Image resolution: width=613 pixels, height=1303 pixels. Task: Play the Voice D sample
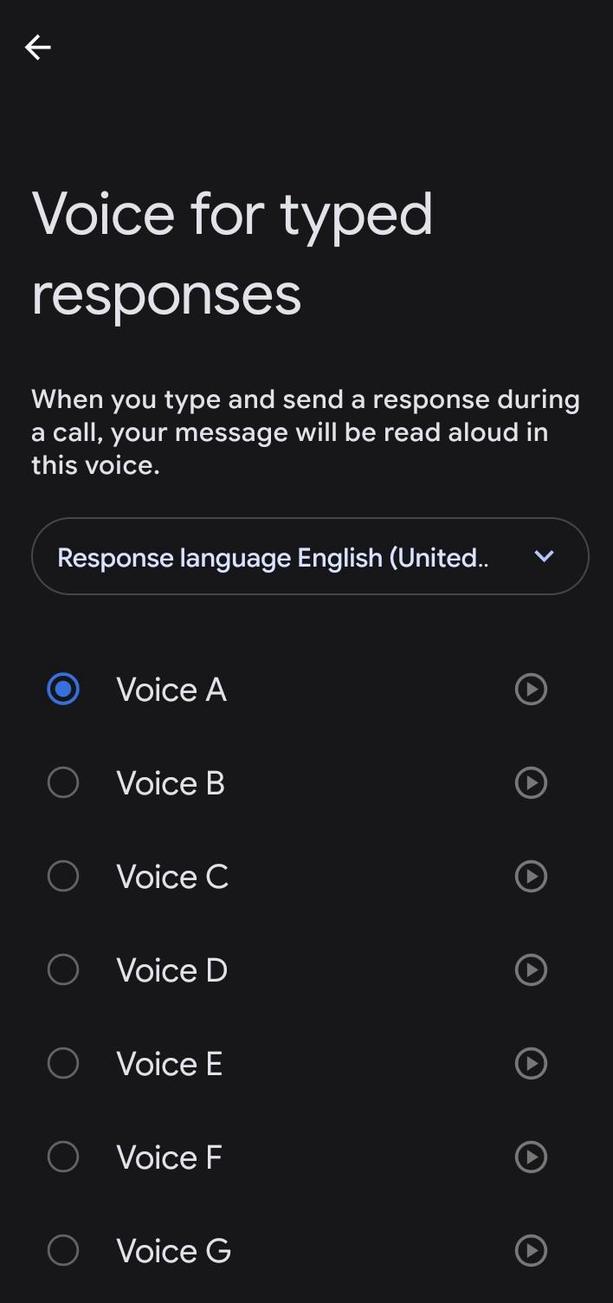pyautogui.click(x=531, y=970)
